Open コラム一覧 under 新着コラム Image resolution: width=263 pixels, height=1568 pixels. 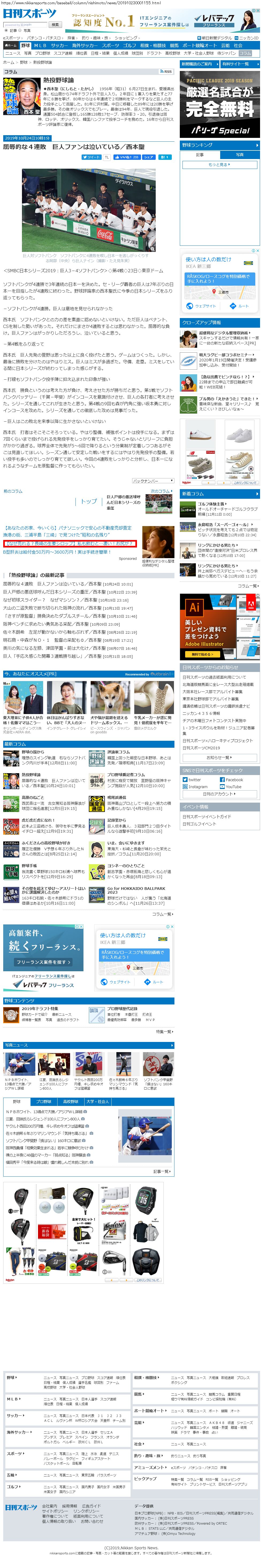248,586
